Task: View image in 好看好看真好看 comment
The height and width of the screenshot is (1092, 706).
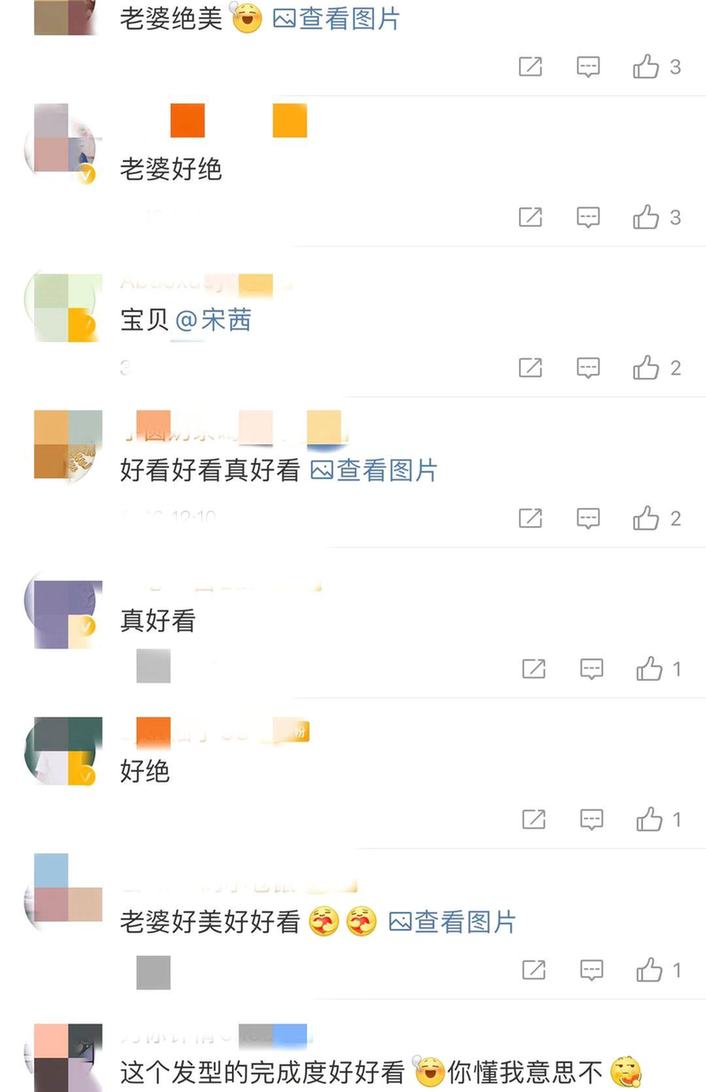Action: tap(374, 470)
